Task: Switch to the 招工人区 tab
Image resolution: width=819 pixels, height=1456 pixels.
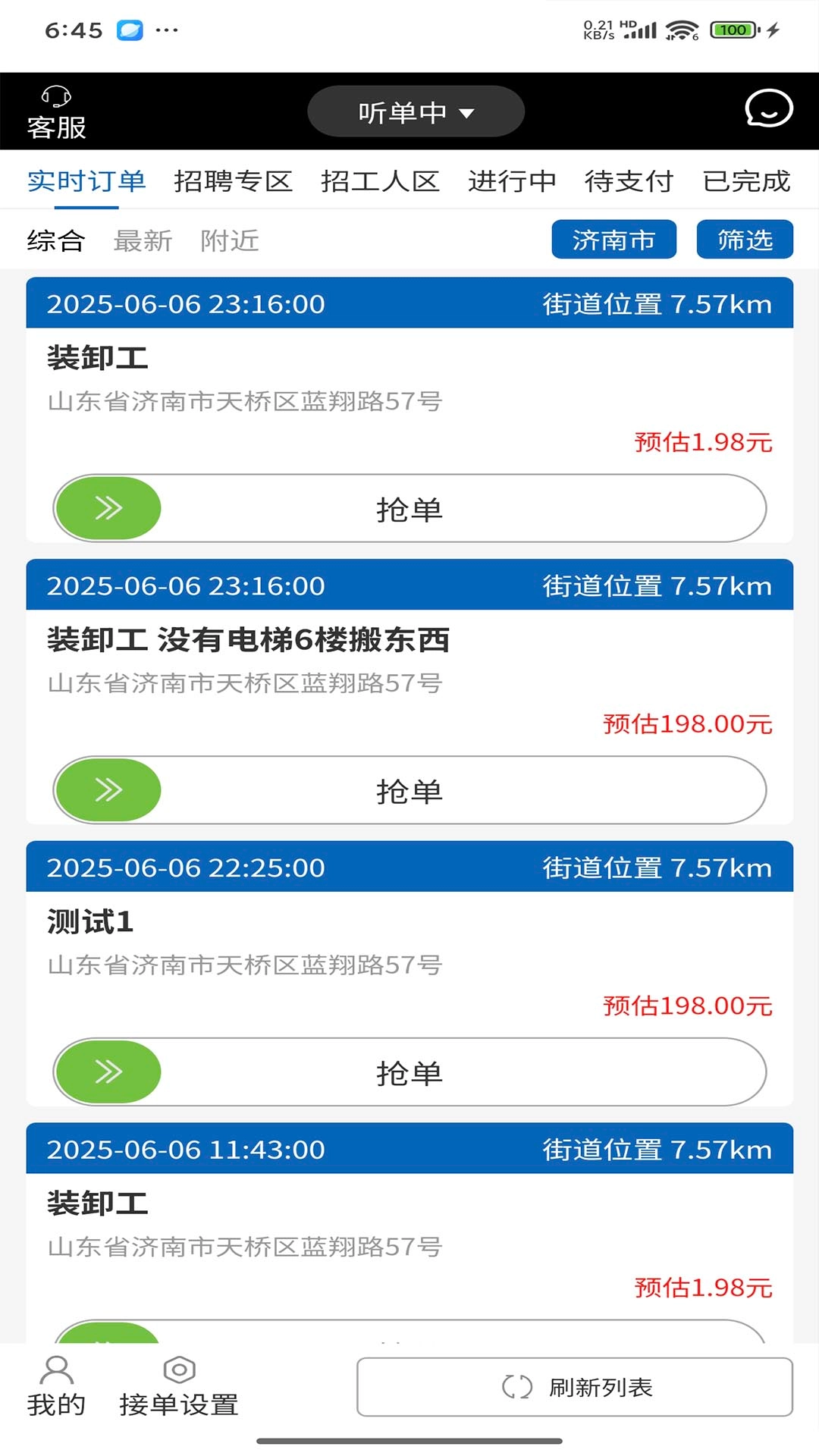Action: coord(380,181)
